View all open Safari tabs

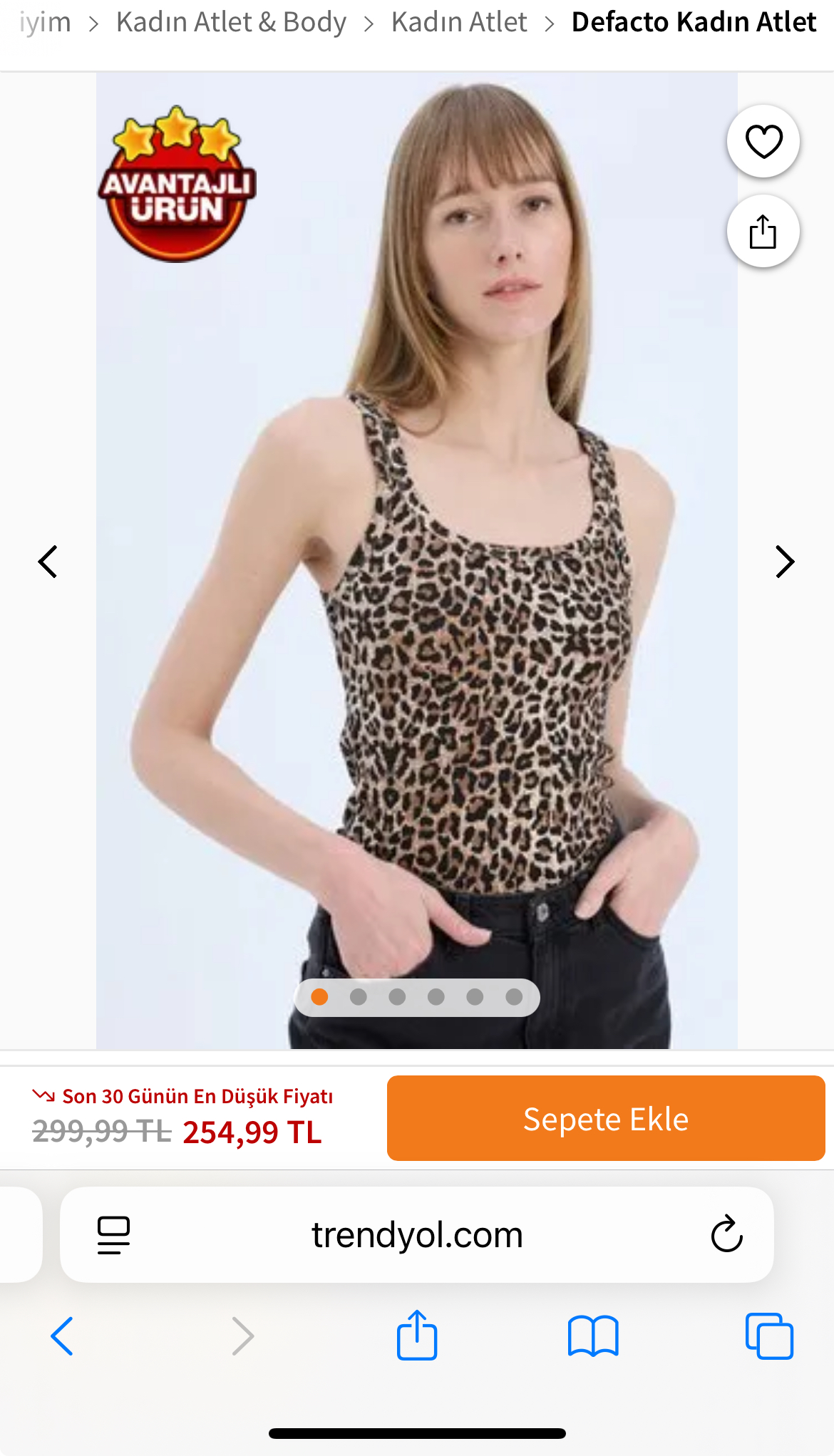click(x=768, y=1336)
